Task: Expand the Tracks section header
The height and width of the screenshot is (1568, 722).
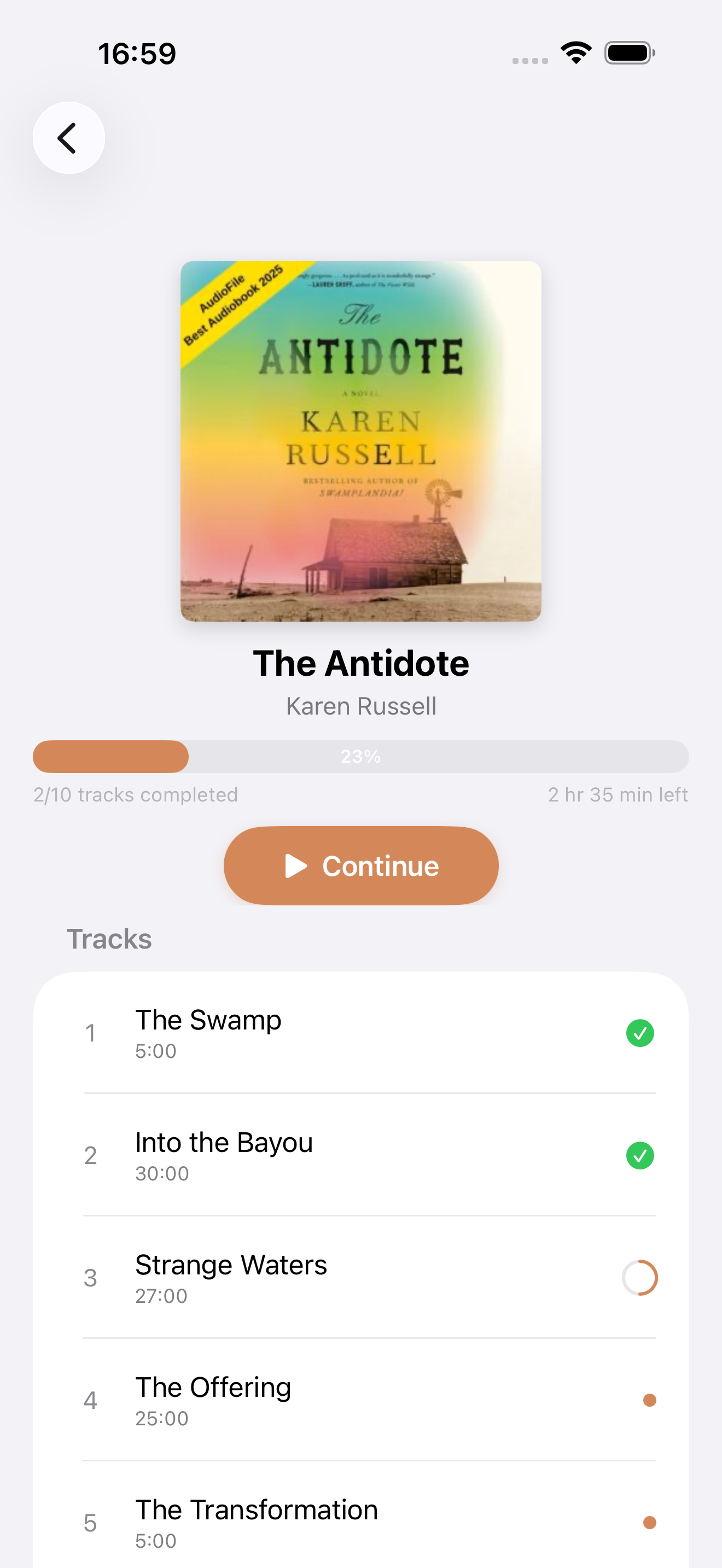Action: pyautogui.click(x=109, y=938)
